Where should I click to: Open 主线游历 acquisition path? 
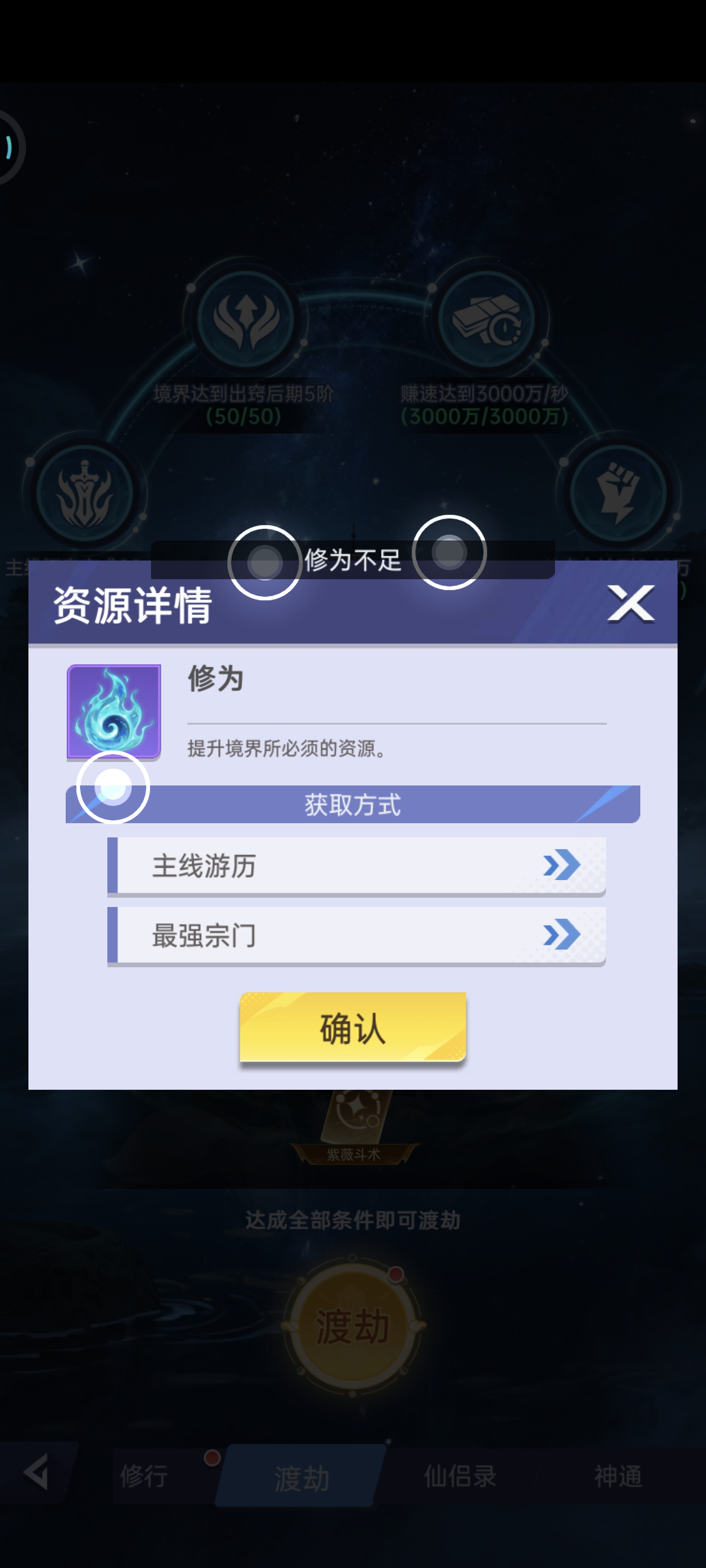click(356, 865)
